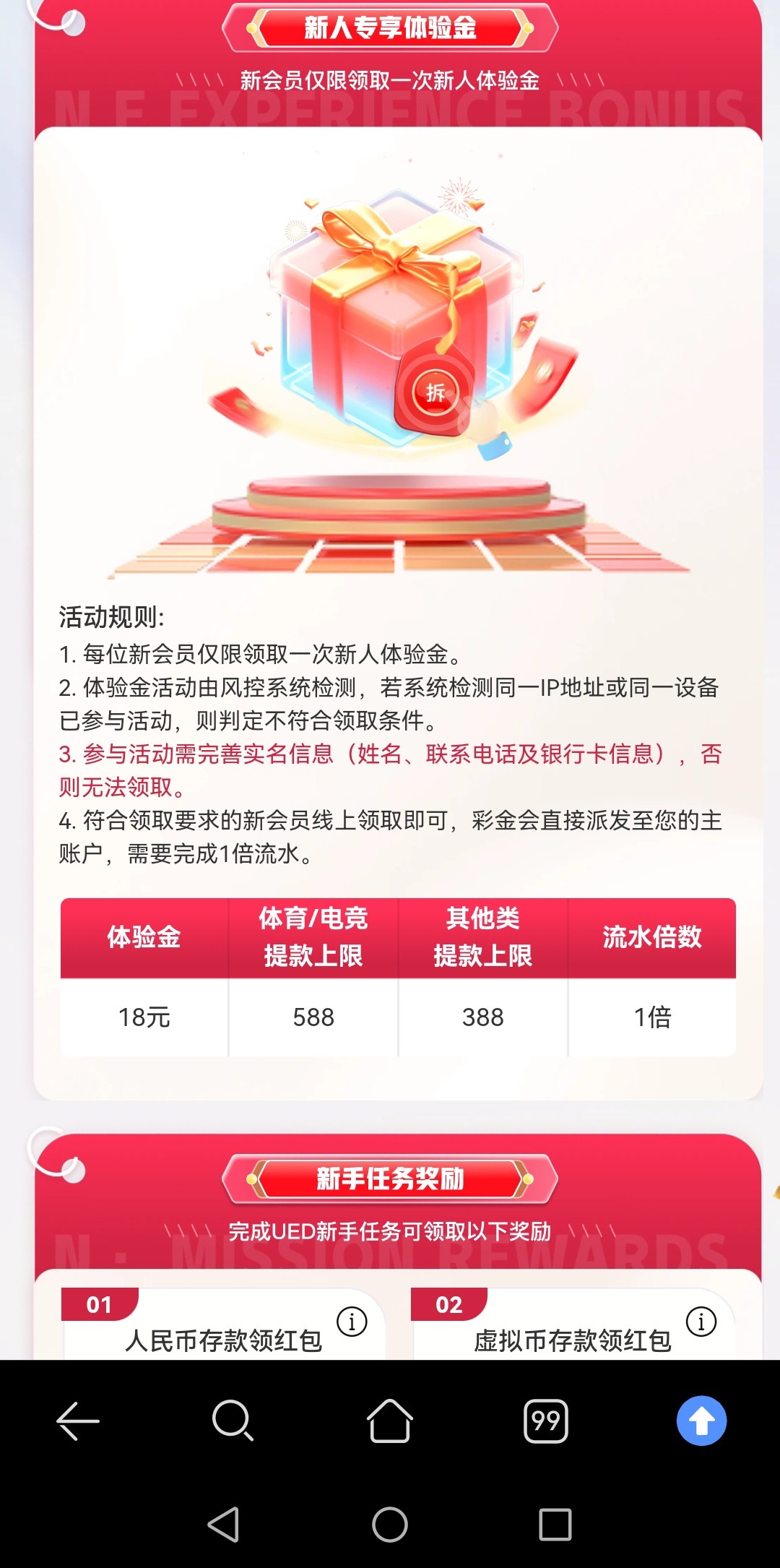780x1568 pixels.
Task: Tap the system back button
Action: coord(224,1525)
